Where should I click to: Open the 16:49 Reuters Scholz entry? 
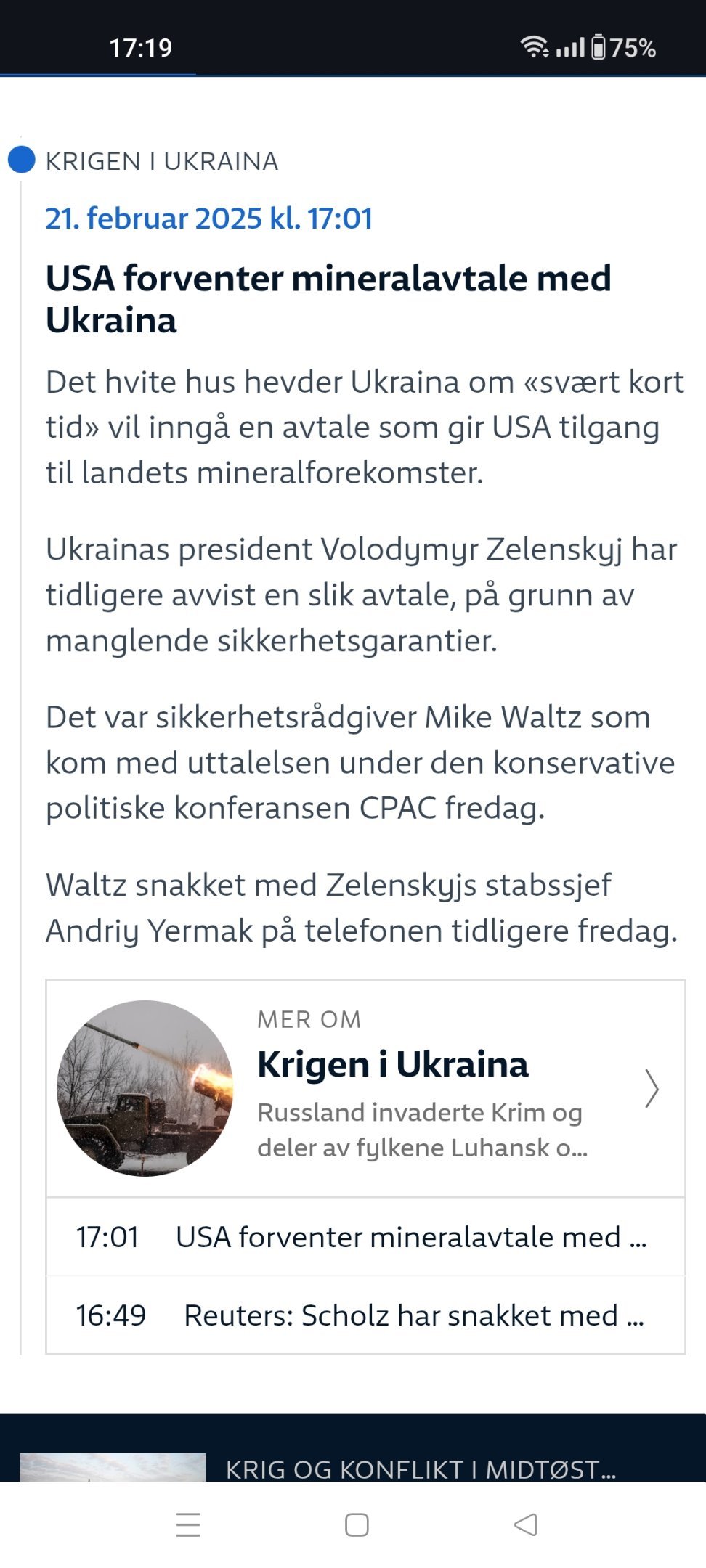tap(365, 1315)
